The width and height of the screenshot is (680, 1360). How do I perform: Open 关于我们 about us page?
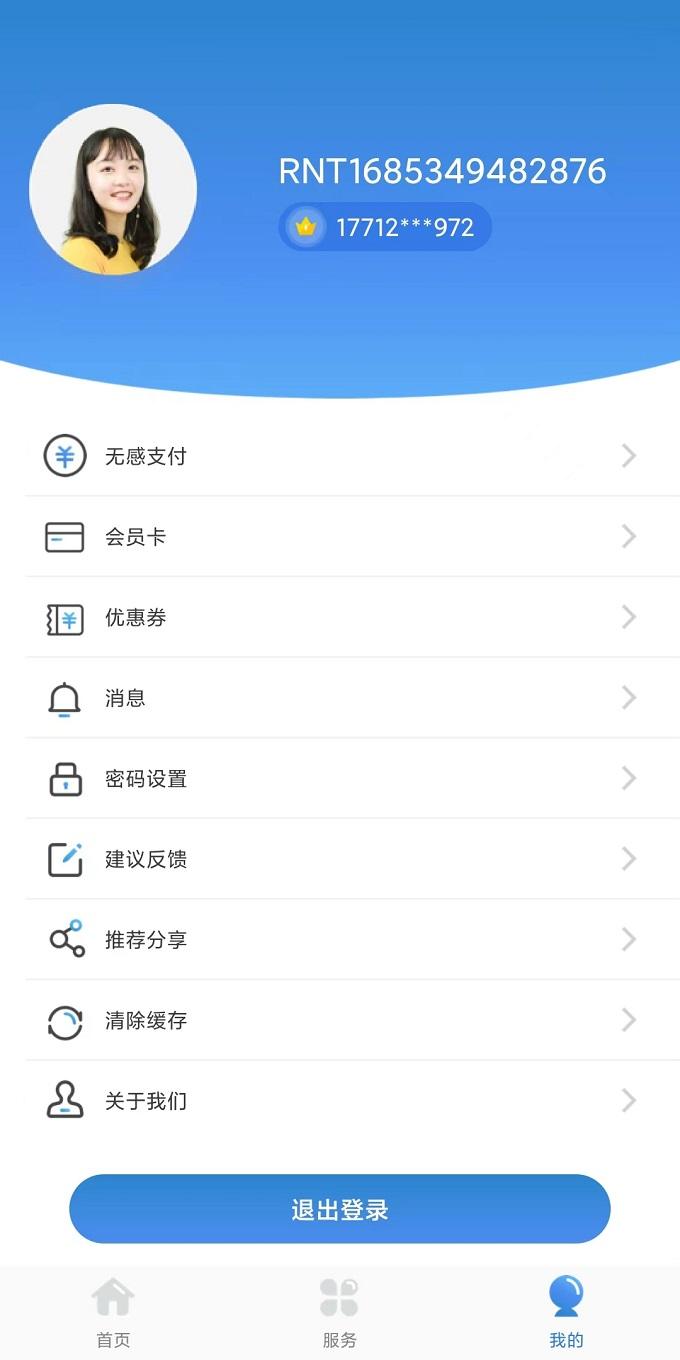pos(340,1101)
